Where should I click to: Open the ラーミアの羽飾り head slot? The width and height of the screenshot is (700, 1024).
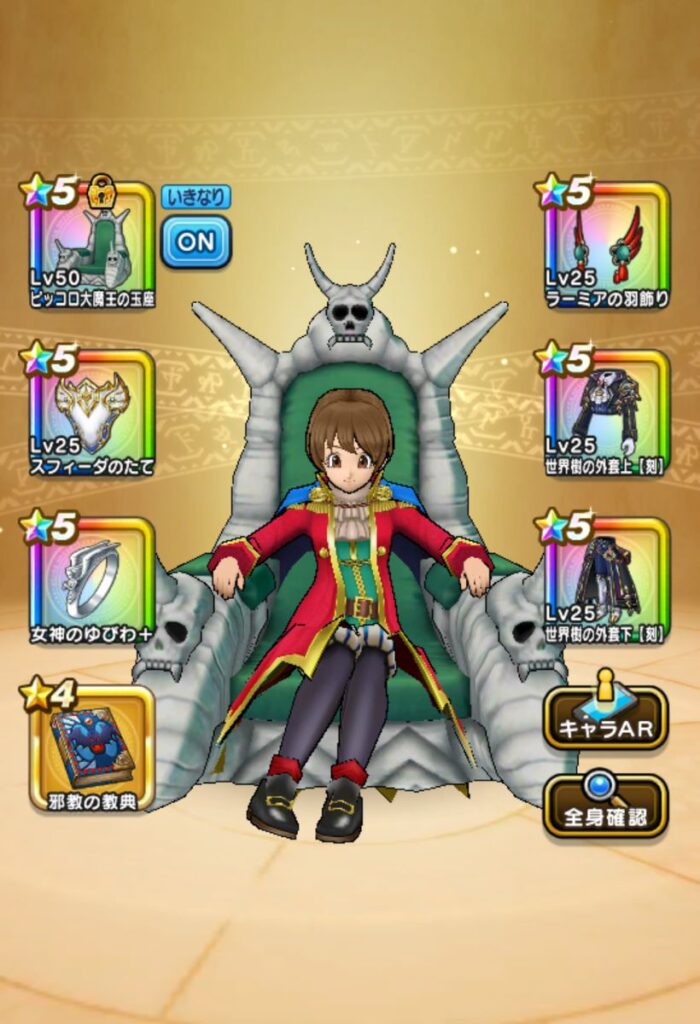point(606,245)
